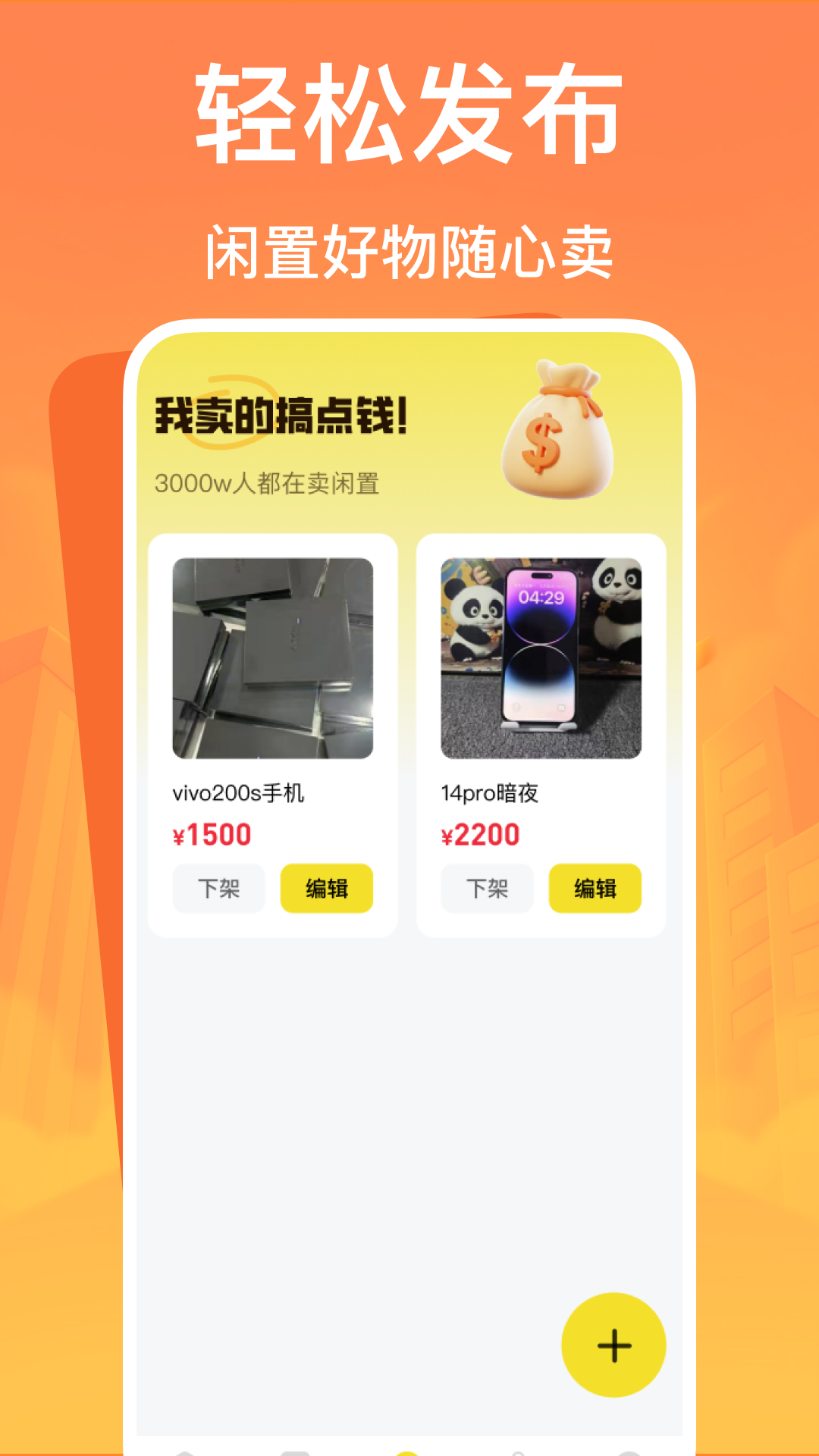Edit the 14pro暗夜 listing via 编辑
The height and width of the screenshot is (1456, 819).
pos(595,888)
